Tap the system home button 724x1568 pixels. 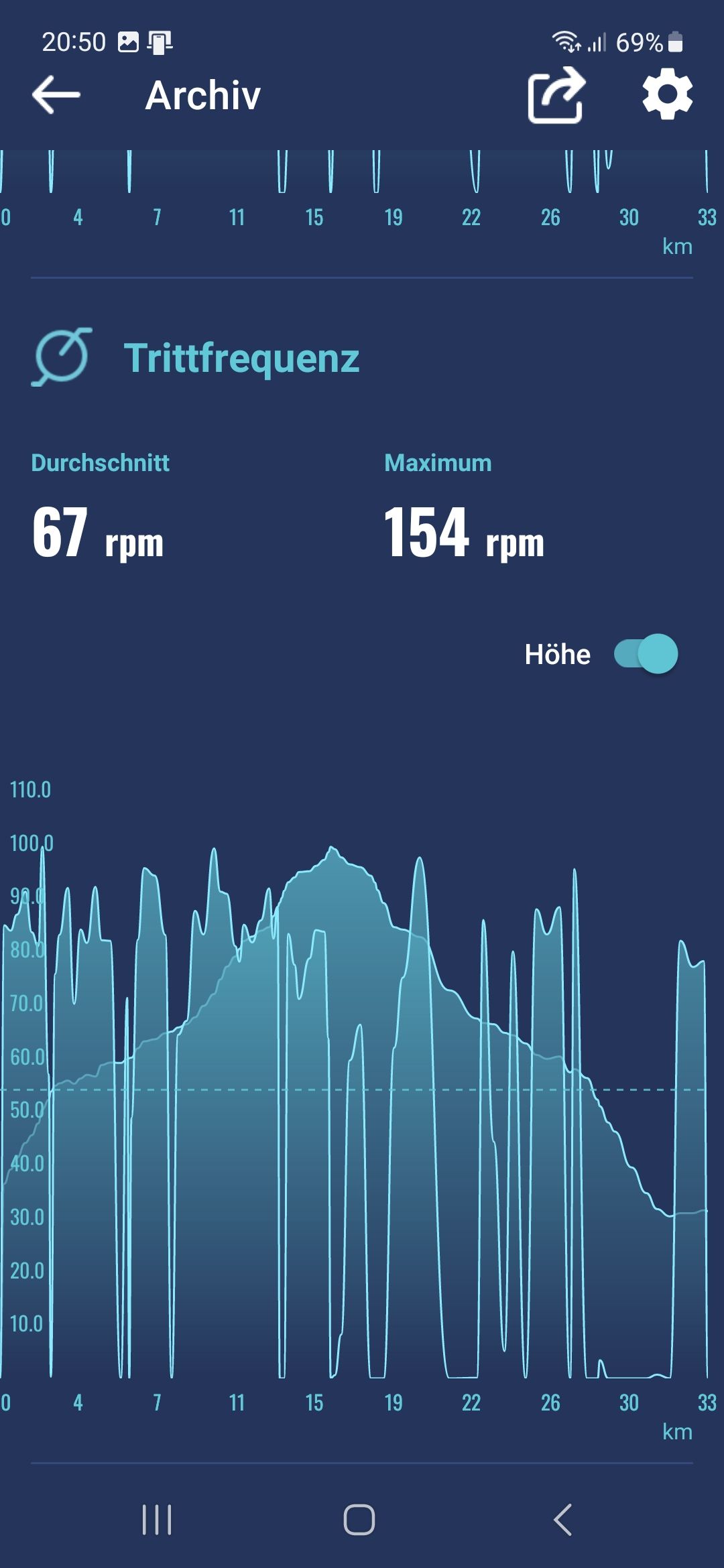click(x=359, y=1519)
